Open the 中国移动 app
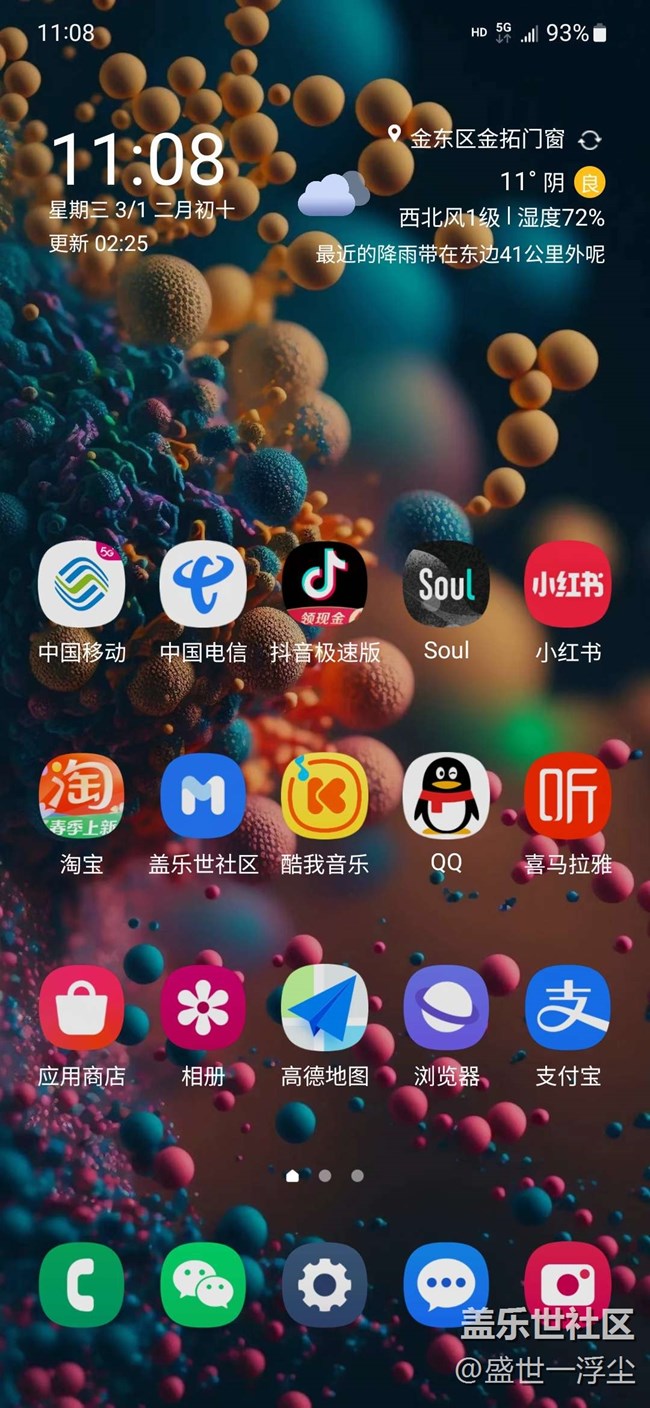The width and height of the screenshot is (650, 1408). [82, 585]
